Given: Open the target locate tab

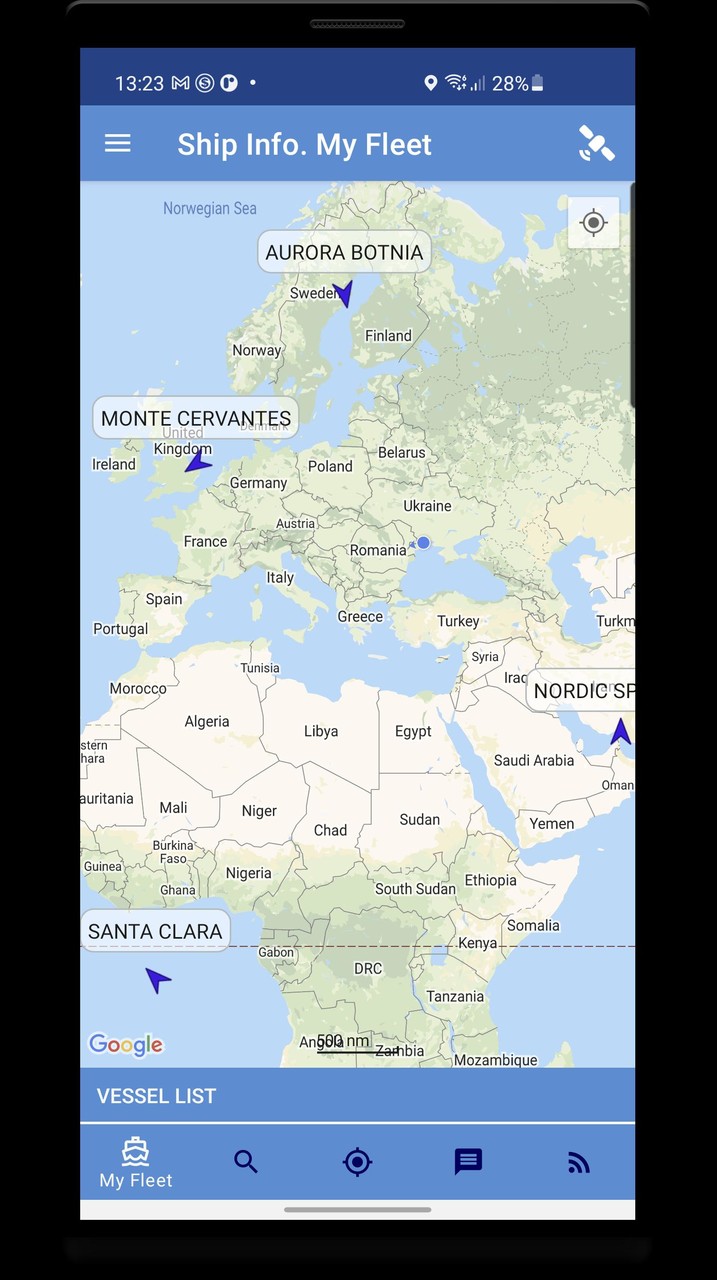Looking at the screenshot, I should coord(357,1161).
